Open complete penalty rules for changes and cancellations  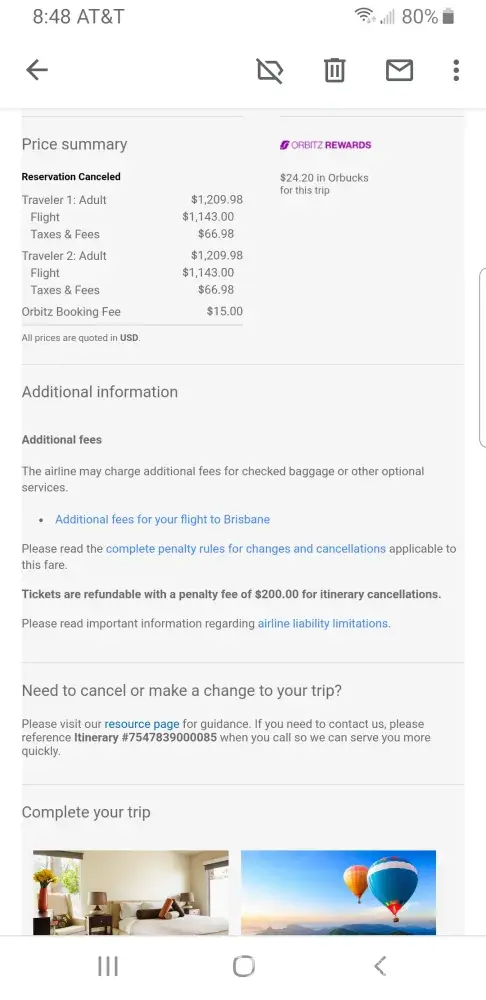coord(246,548)
